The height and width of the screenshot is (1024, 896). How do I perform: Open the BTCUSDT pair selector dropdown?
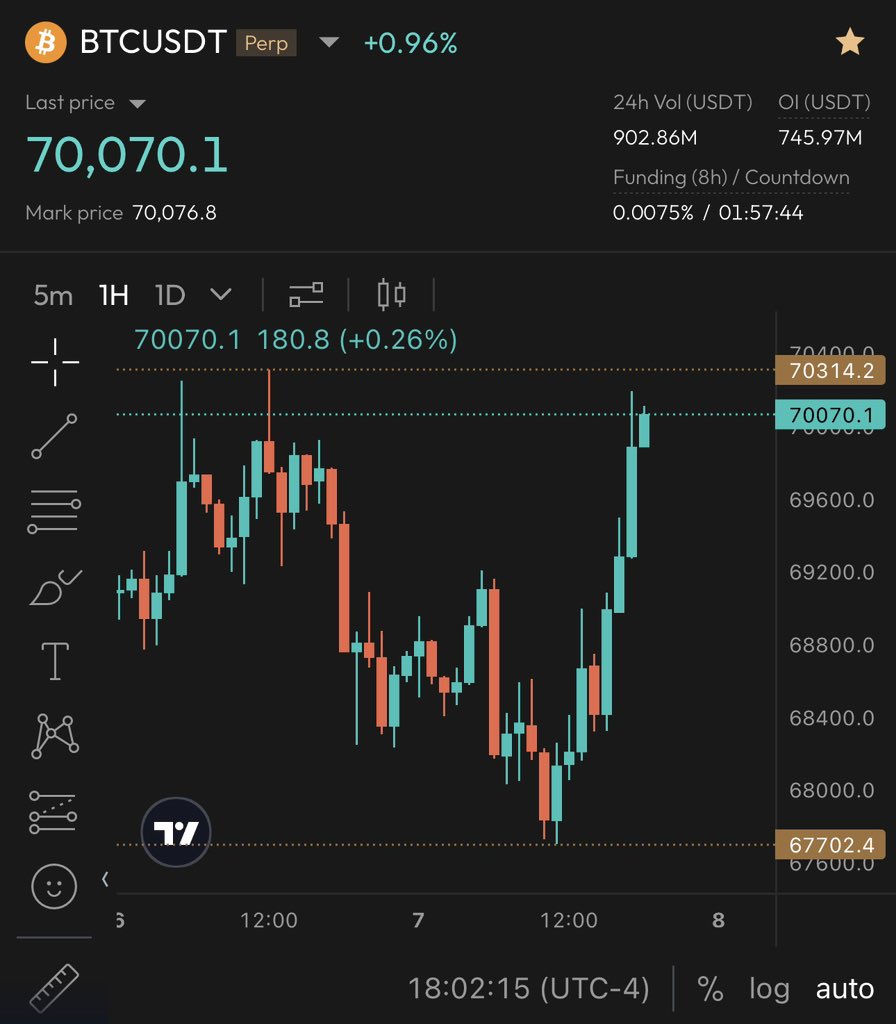click(329, 43)
